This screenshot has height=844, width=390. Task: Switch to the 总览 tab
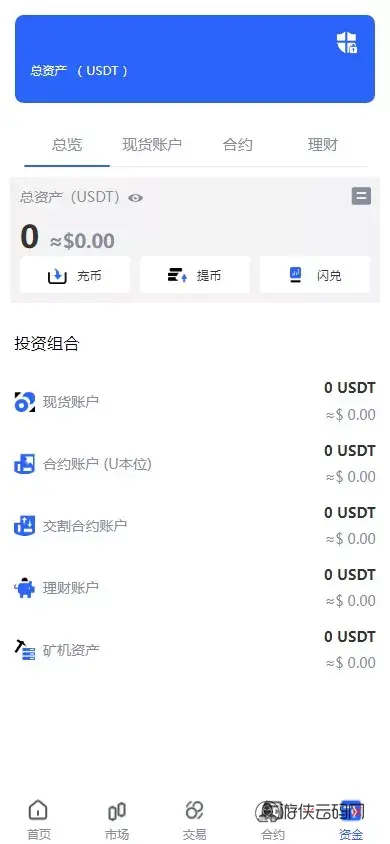[67, 145]
